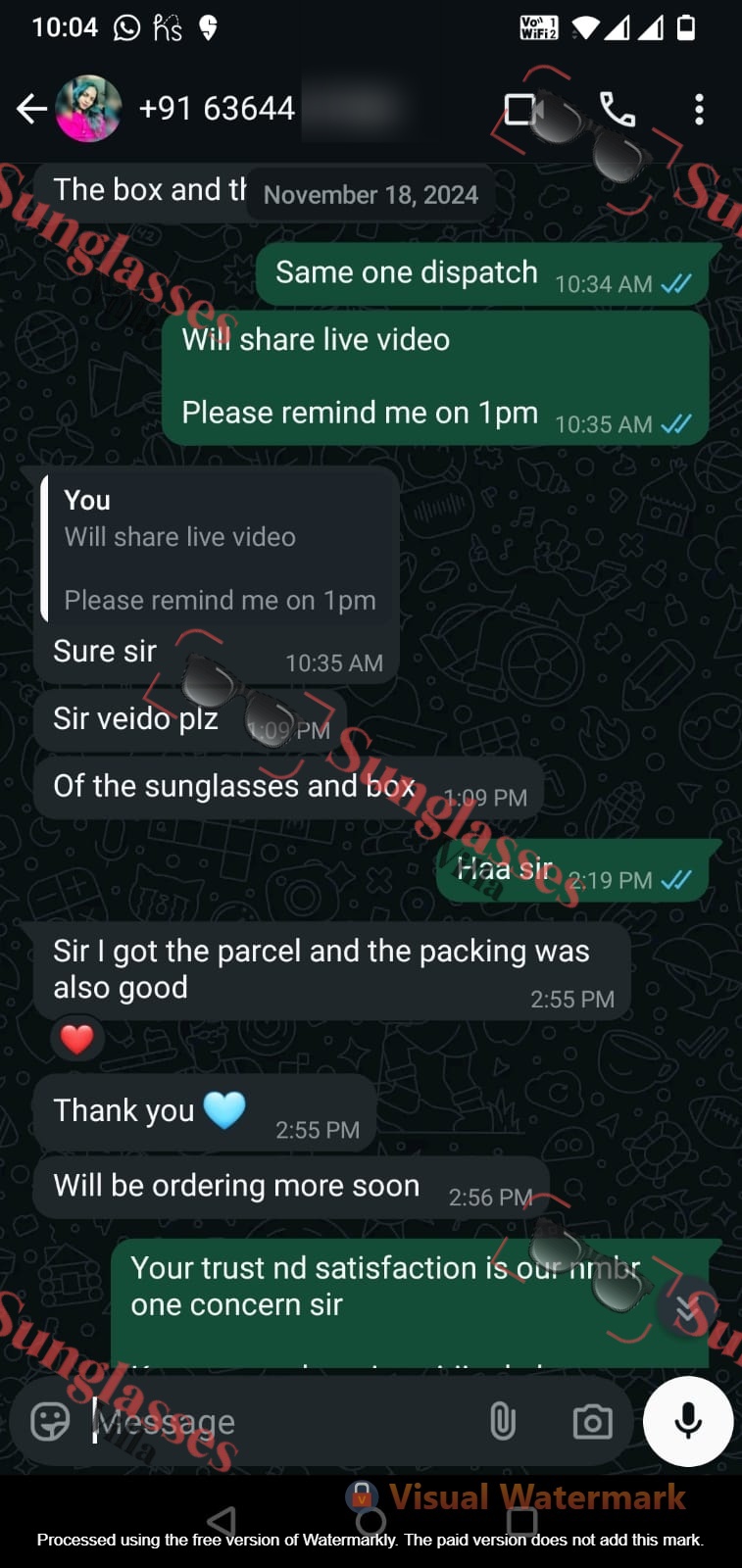Jump to the latest messages
The width and height of the screenshot is (742, 1568).
(x=687, y=1307)
